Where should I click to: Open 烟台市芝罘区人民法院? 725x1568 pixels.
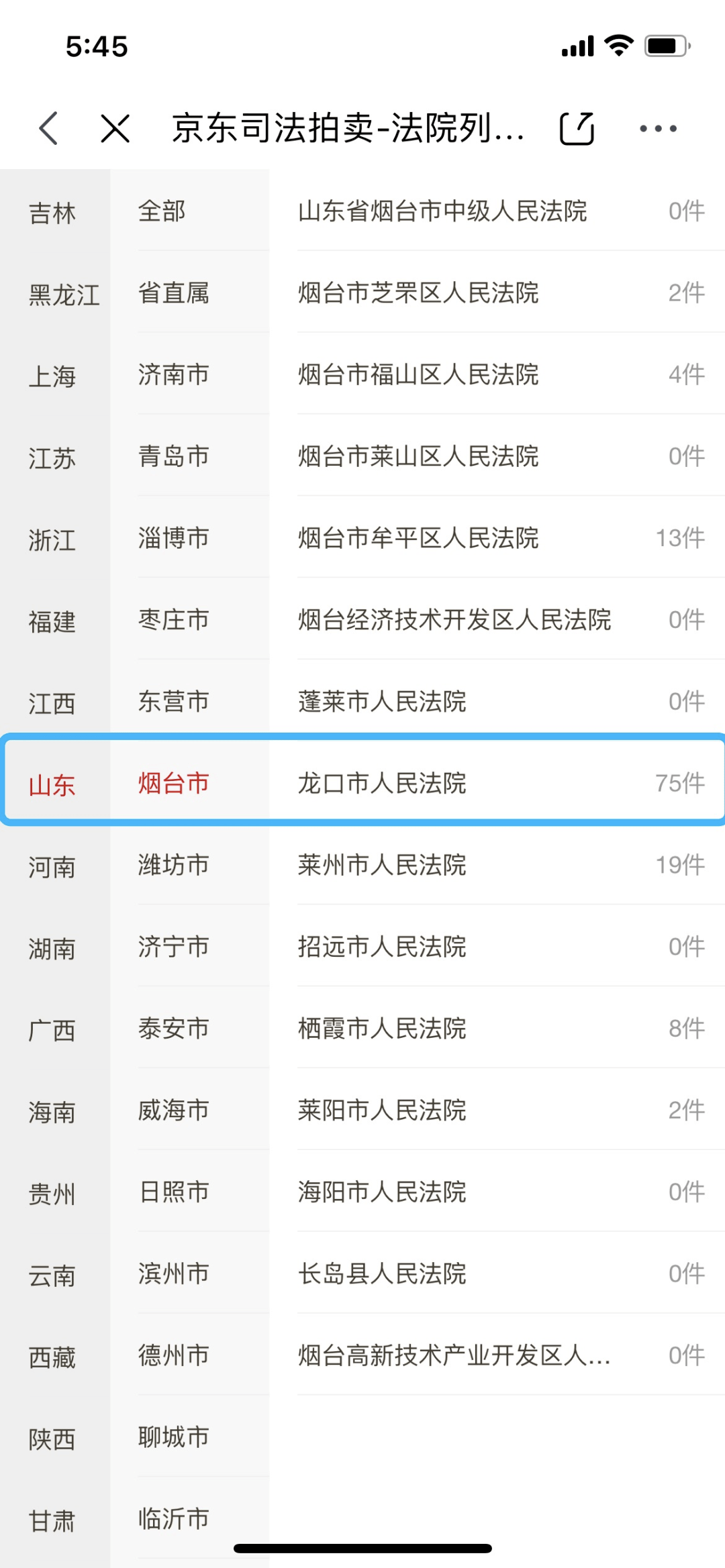point(497,293)
